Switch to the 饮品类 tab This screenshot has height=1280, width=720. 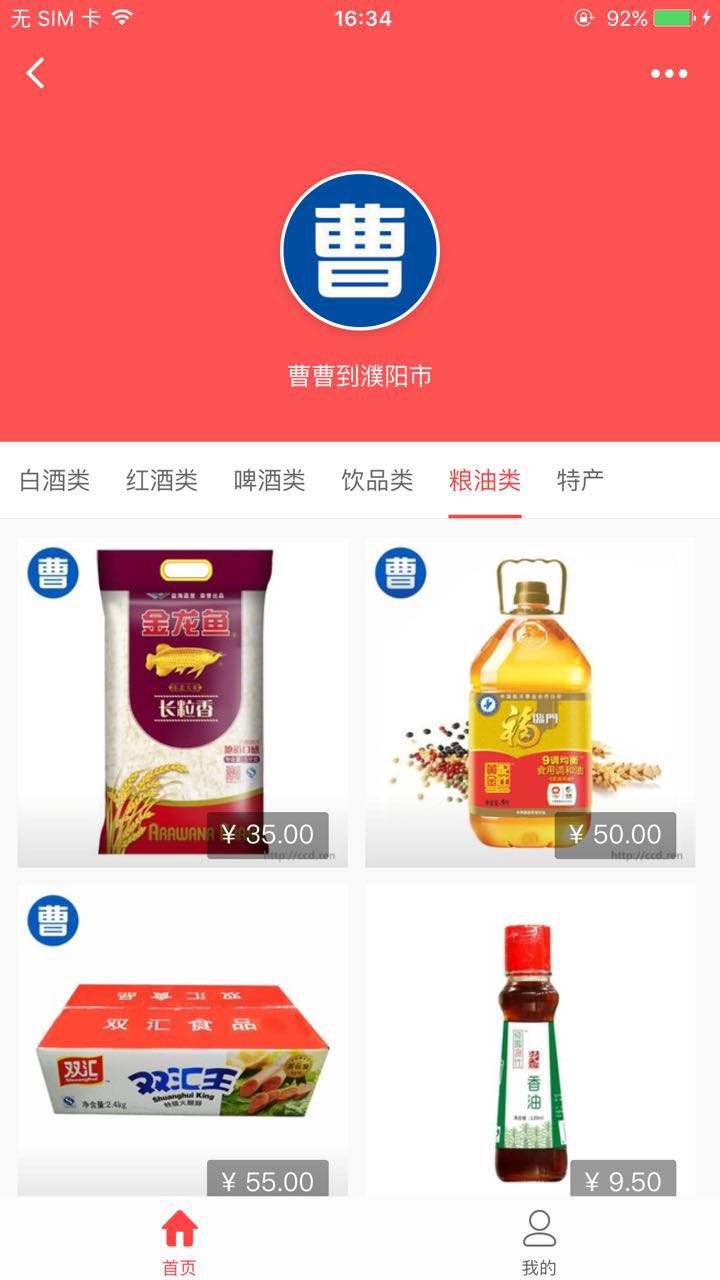377,481
